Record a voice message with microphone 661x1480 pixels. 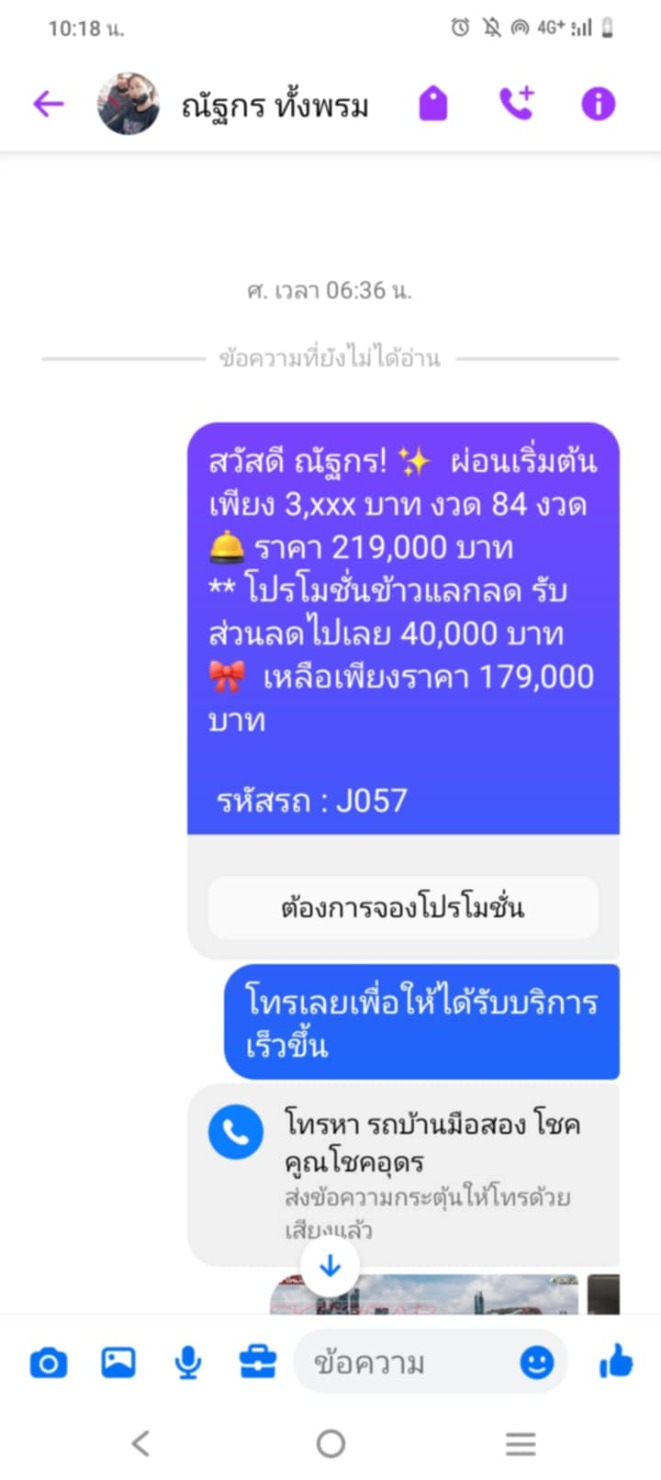(188, 1362)
